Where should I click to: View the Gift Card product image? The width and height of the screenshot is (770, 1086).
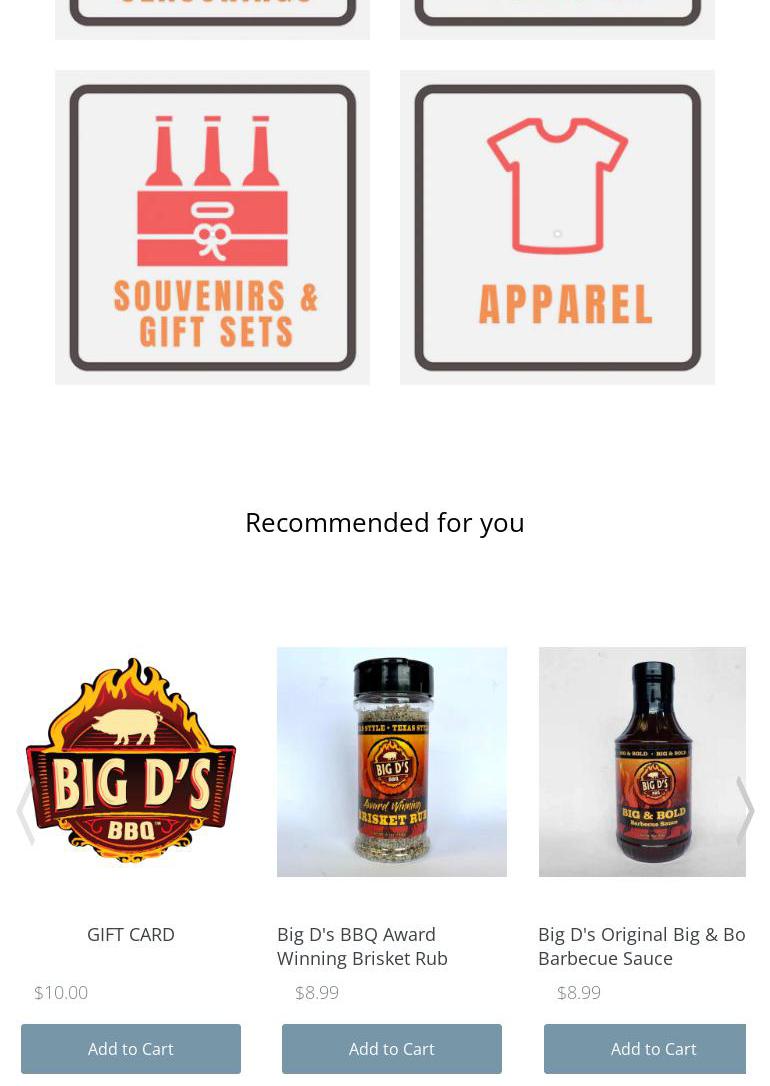pyautogui.click(x=131, y=761)
